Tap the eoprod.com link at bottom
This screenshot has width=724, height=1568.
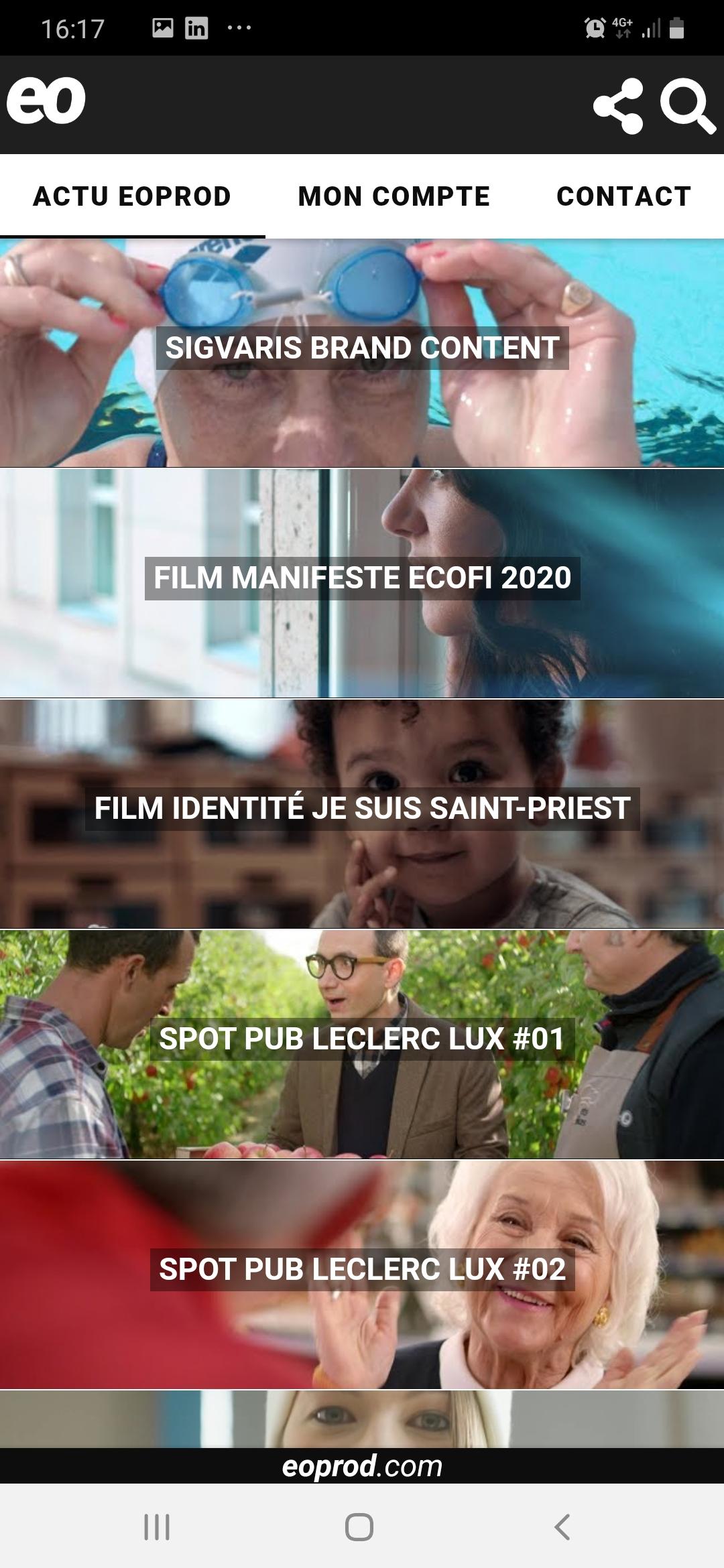362,1466
